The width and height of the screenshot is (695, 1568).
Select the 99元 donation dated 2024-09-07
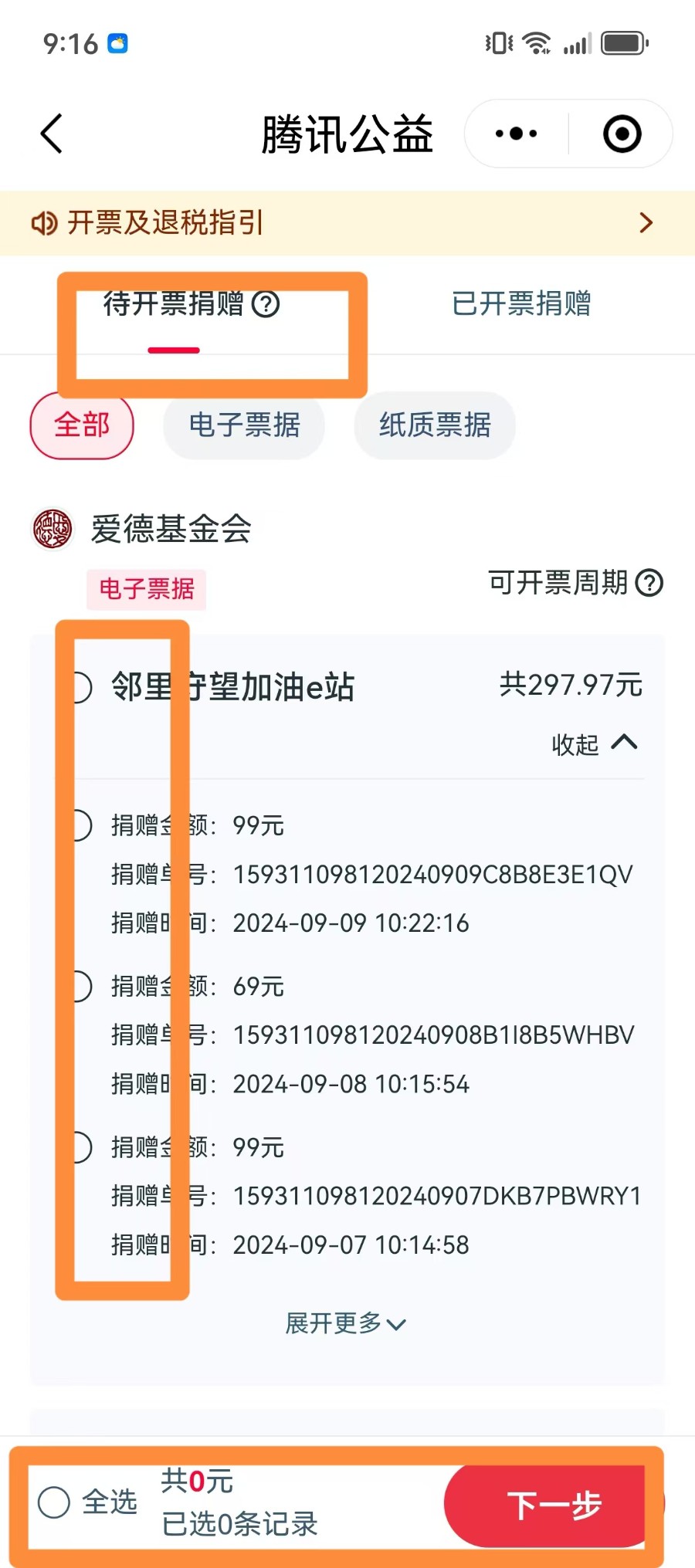pyautogui.click(x=78, y=1147)
